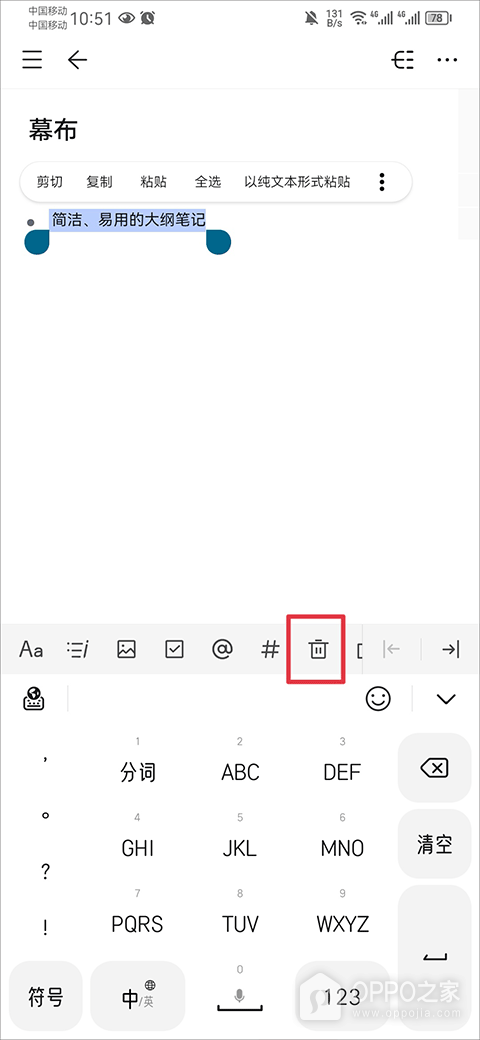This screenshot has height=1040, width=480.
Task: Go back with the arrow icon
Action: [x=78, y=60]
